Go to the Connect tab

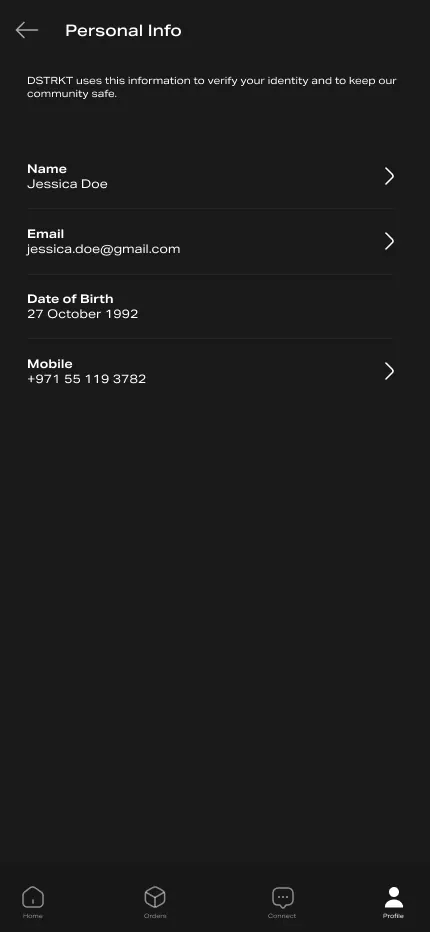[x=282, y=902]
